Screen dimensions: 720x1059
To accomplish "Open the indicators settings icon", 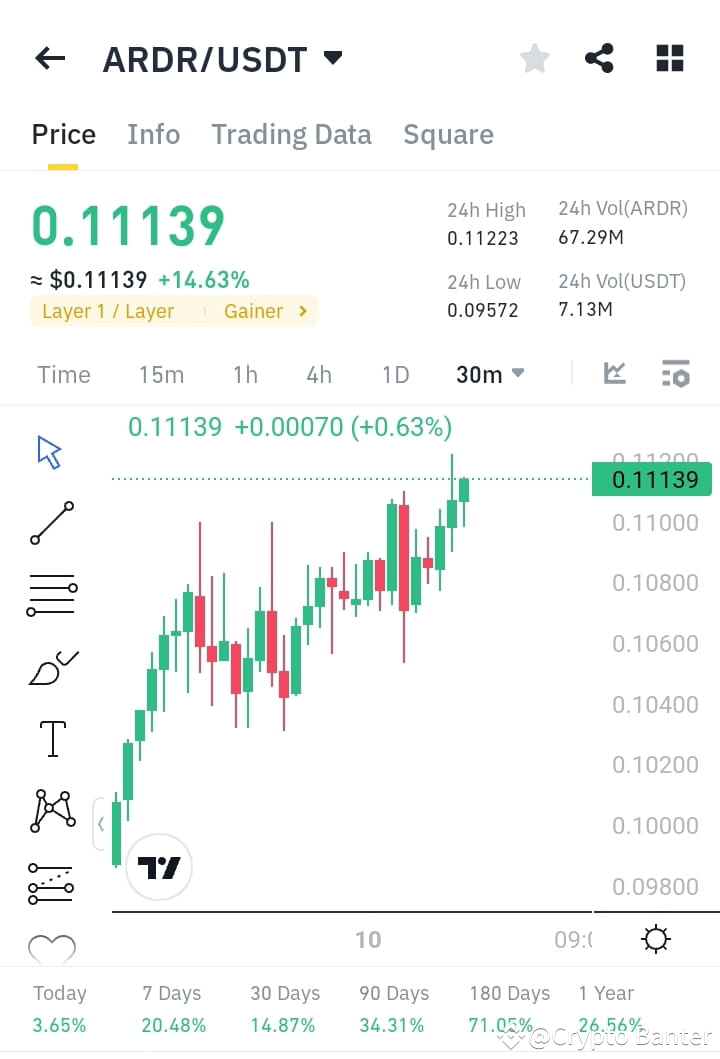I will pos(676,373).
